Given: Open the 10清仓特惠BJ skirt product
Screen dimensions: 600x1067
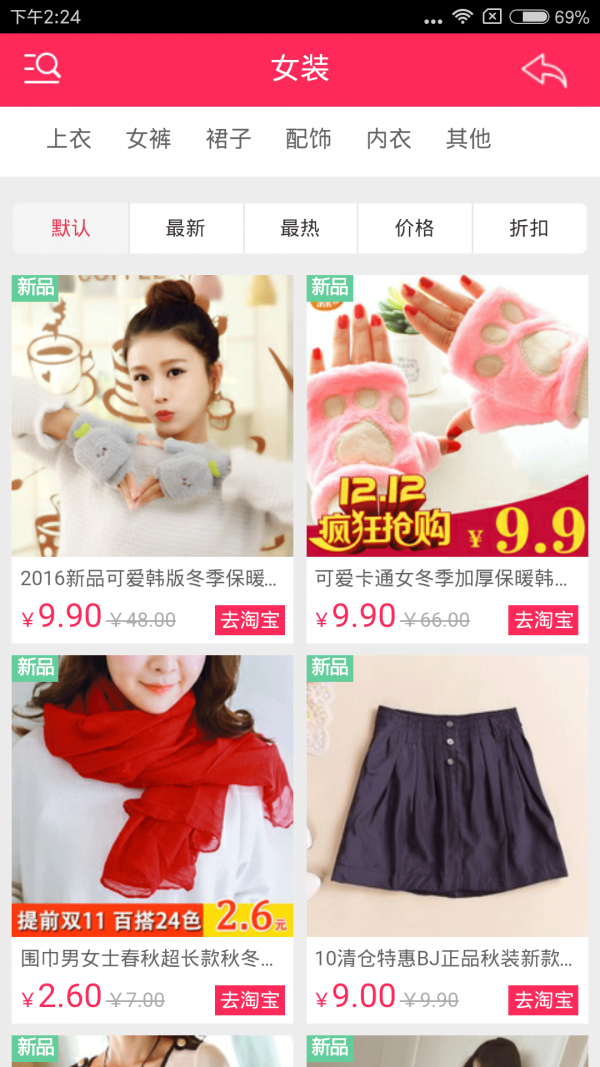Looking at the screenshot, I should pyautogui.click(x=447, y=795).
